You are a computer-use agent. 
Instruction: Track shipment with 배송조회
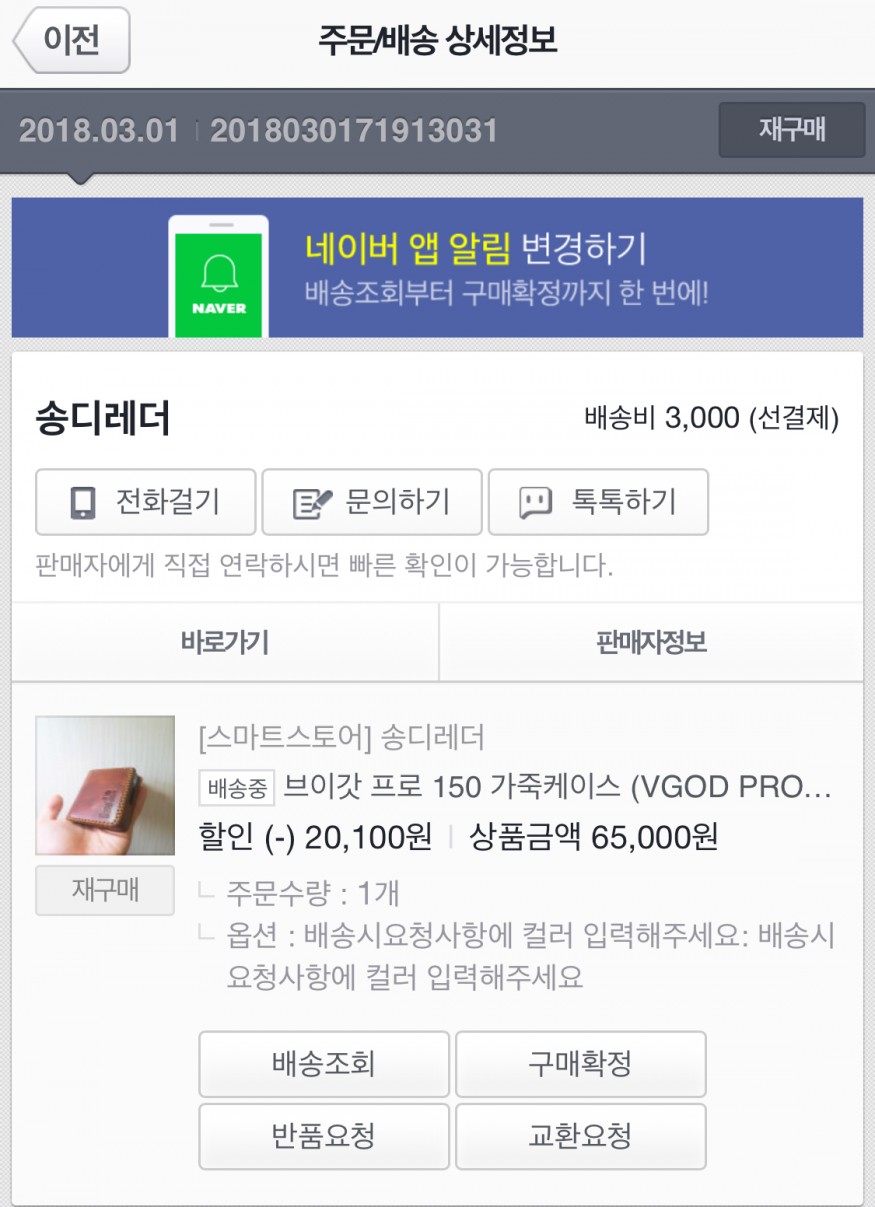coord(324,1064)
